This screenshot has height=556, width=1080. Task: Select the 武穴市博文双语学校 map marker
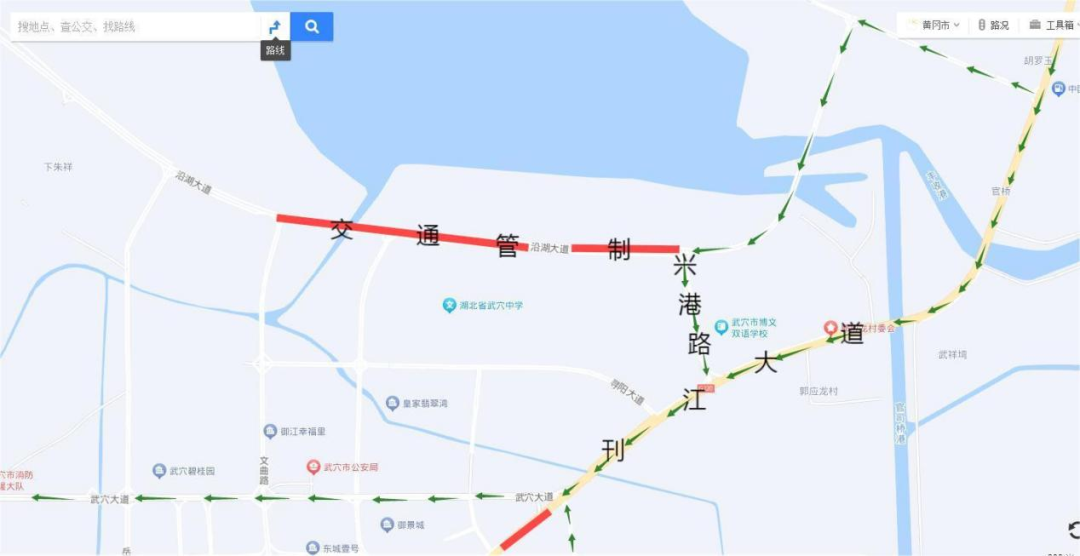pos(721,327)
